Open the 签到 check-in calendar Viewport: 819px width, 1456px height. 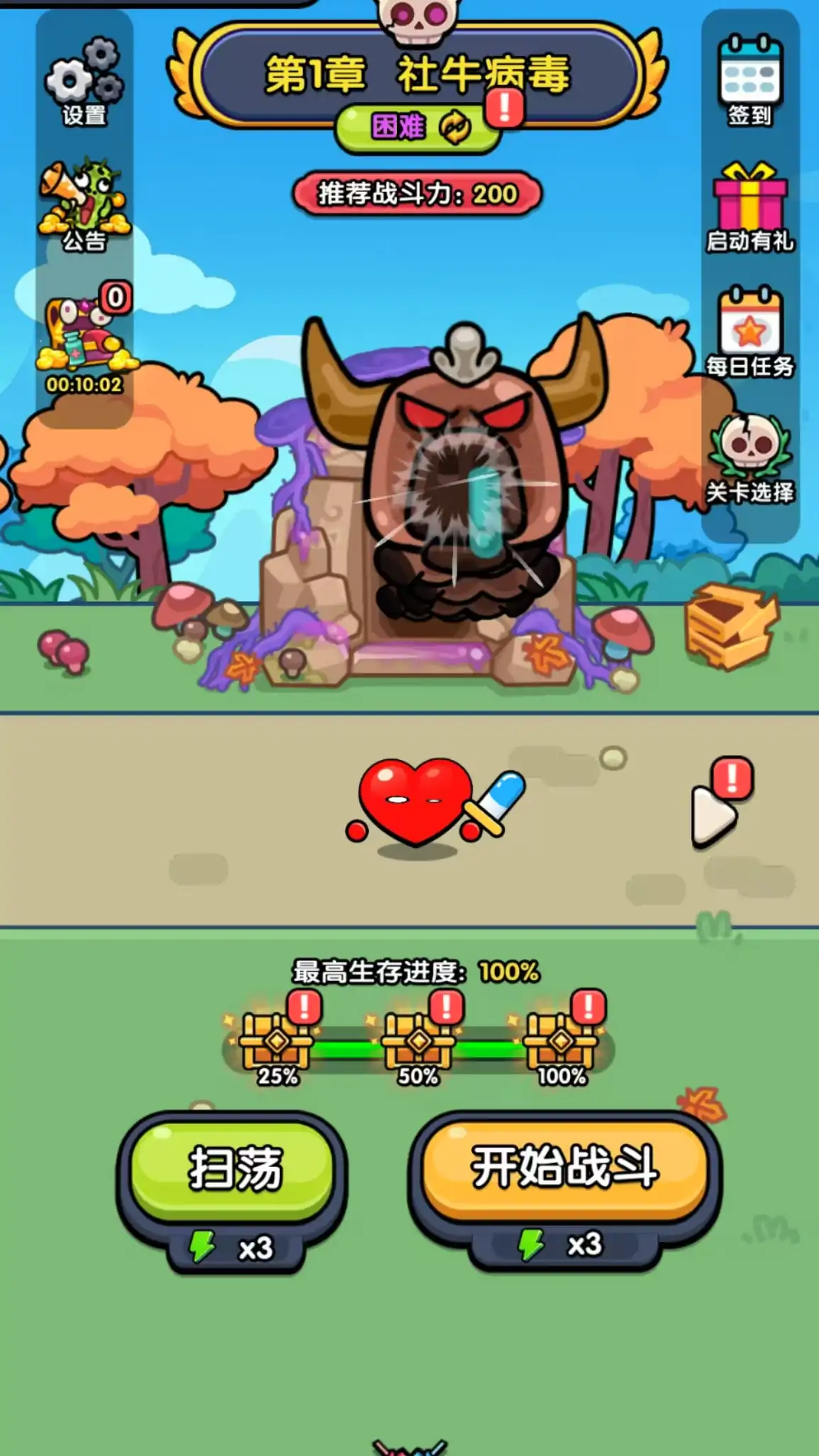pos(750,79)
